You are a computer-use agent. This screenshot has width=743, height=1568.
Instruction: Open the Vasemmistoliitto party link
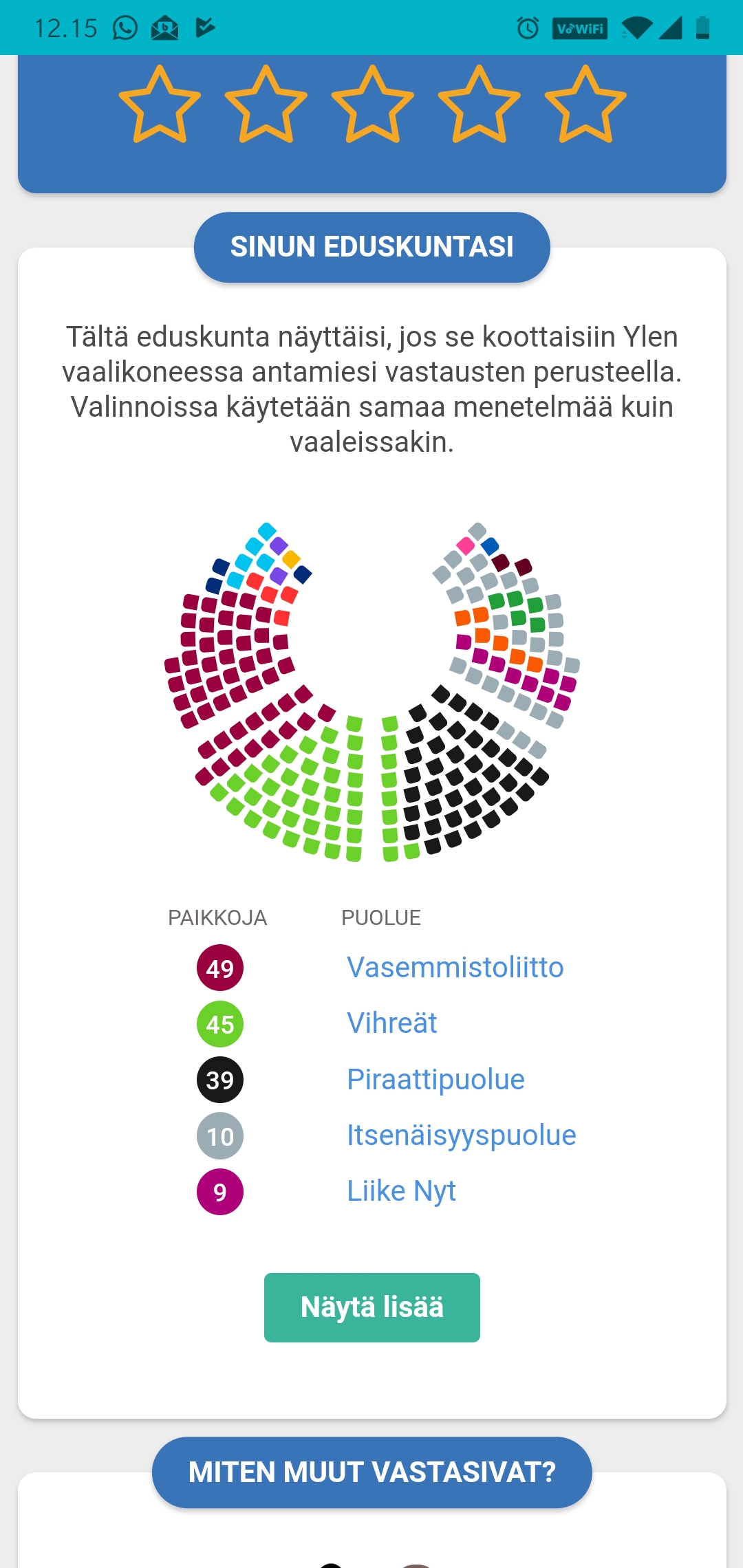pos(455,968)
